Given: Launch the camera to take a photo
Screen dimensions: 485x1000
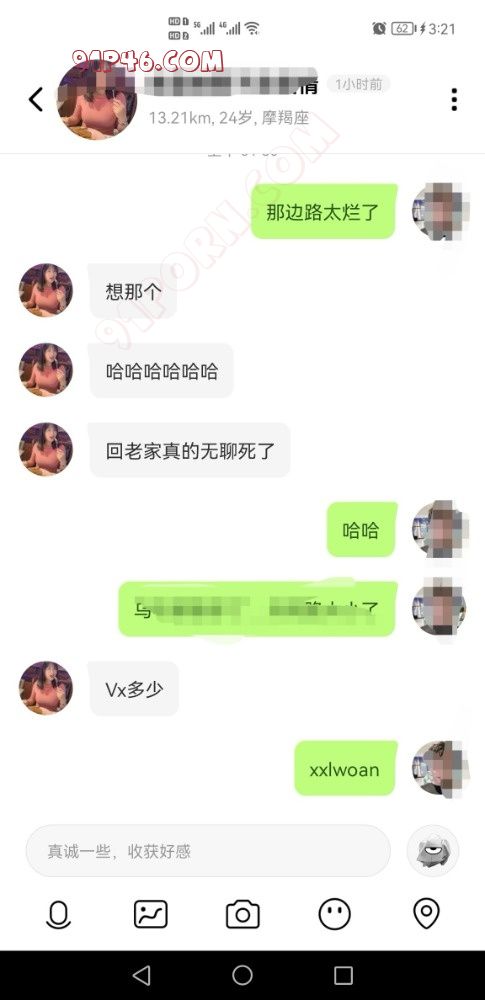Looking at the screenshot, I should pos(242,915).
